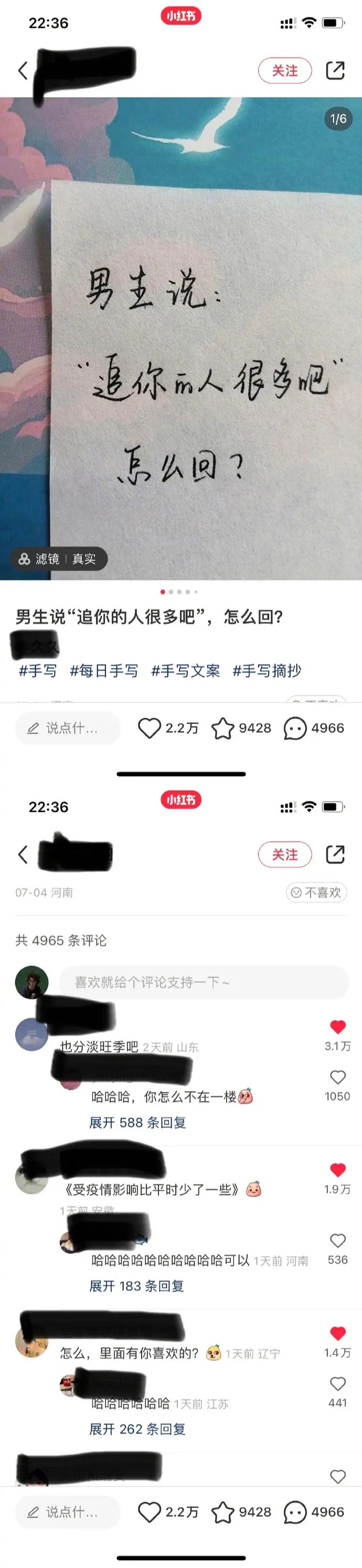Open the handwritten note photo
362x1568 pixels.
180,338
